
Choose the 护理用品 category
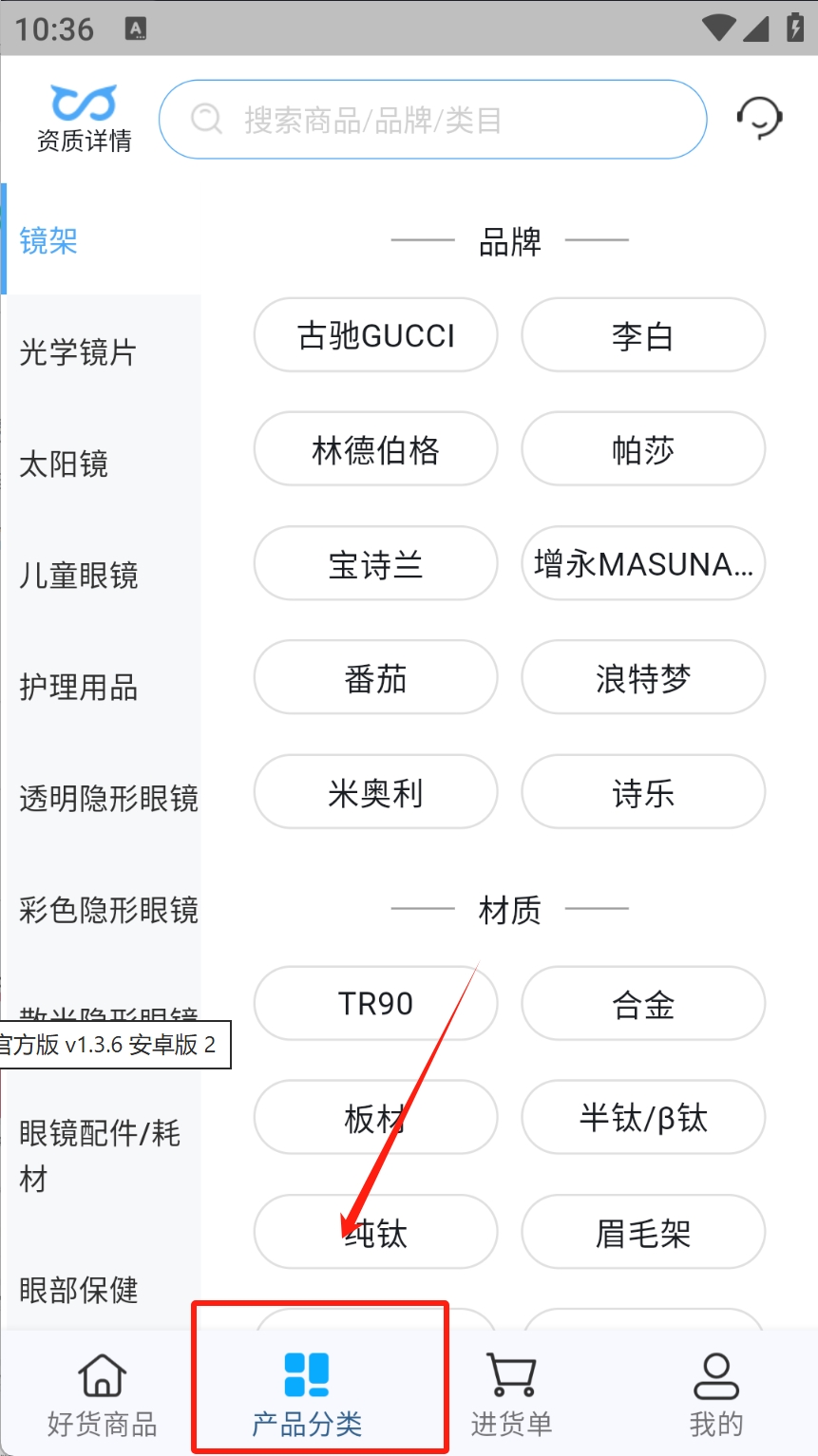tap(79, 688)
